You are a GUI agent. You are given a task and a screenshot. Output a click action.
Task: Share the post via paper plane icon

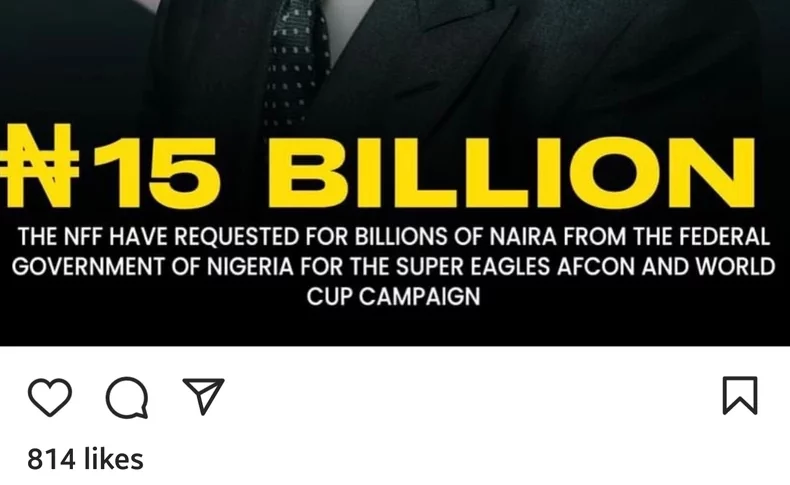coord(203,396)
